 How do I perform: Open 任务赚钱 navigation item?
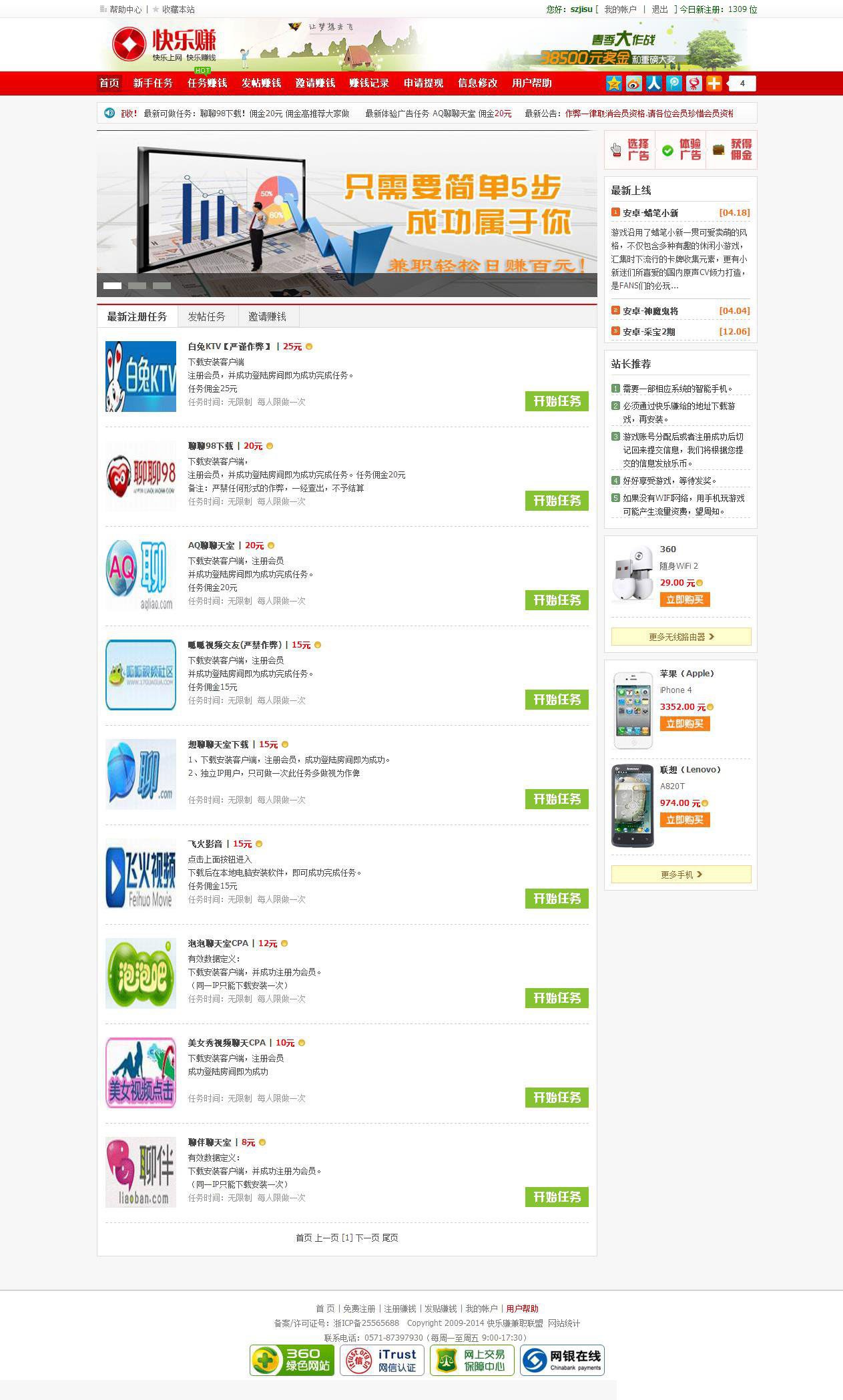[207, 83]
